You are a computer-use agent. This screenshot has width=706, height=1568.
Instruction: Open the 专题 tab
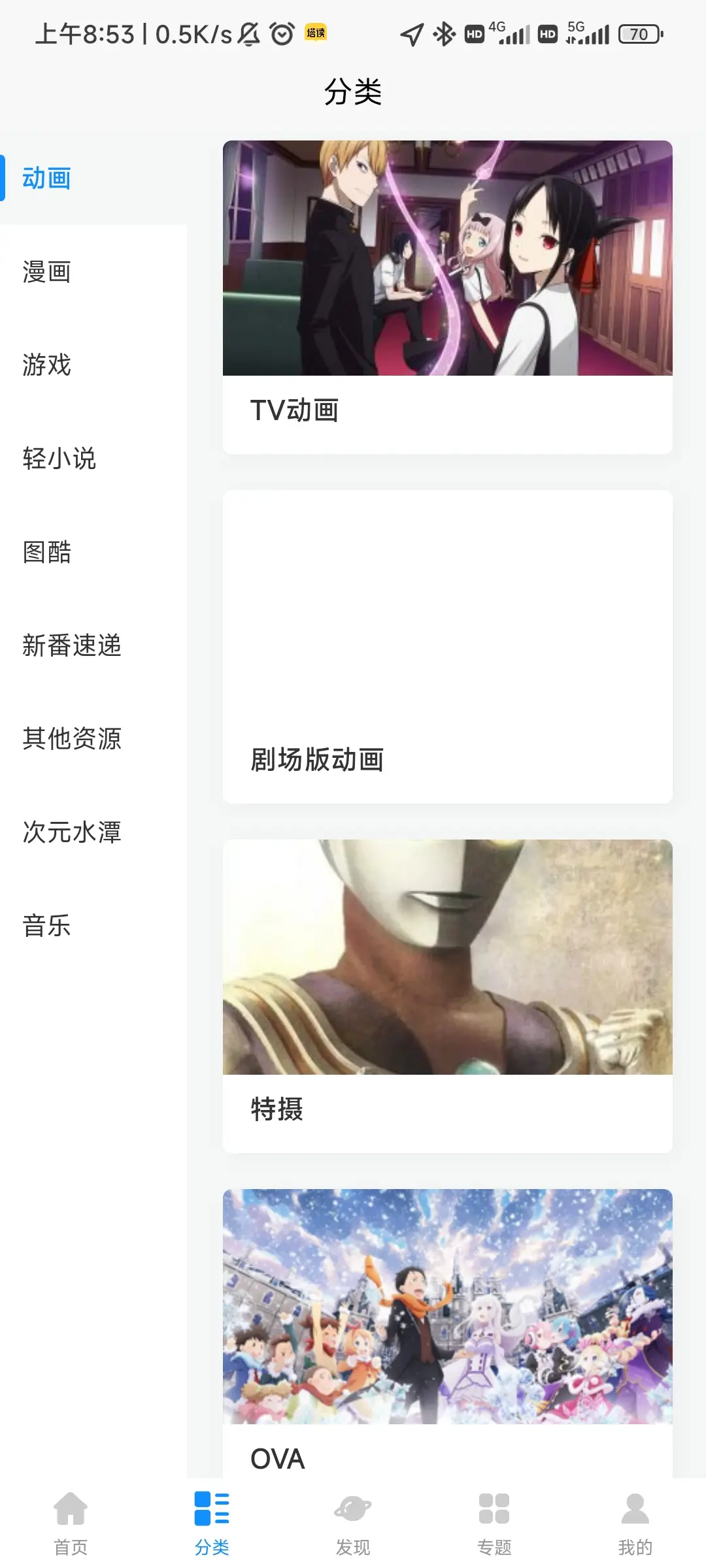[494, 1522]
